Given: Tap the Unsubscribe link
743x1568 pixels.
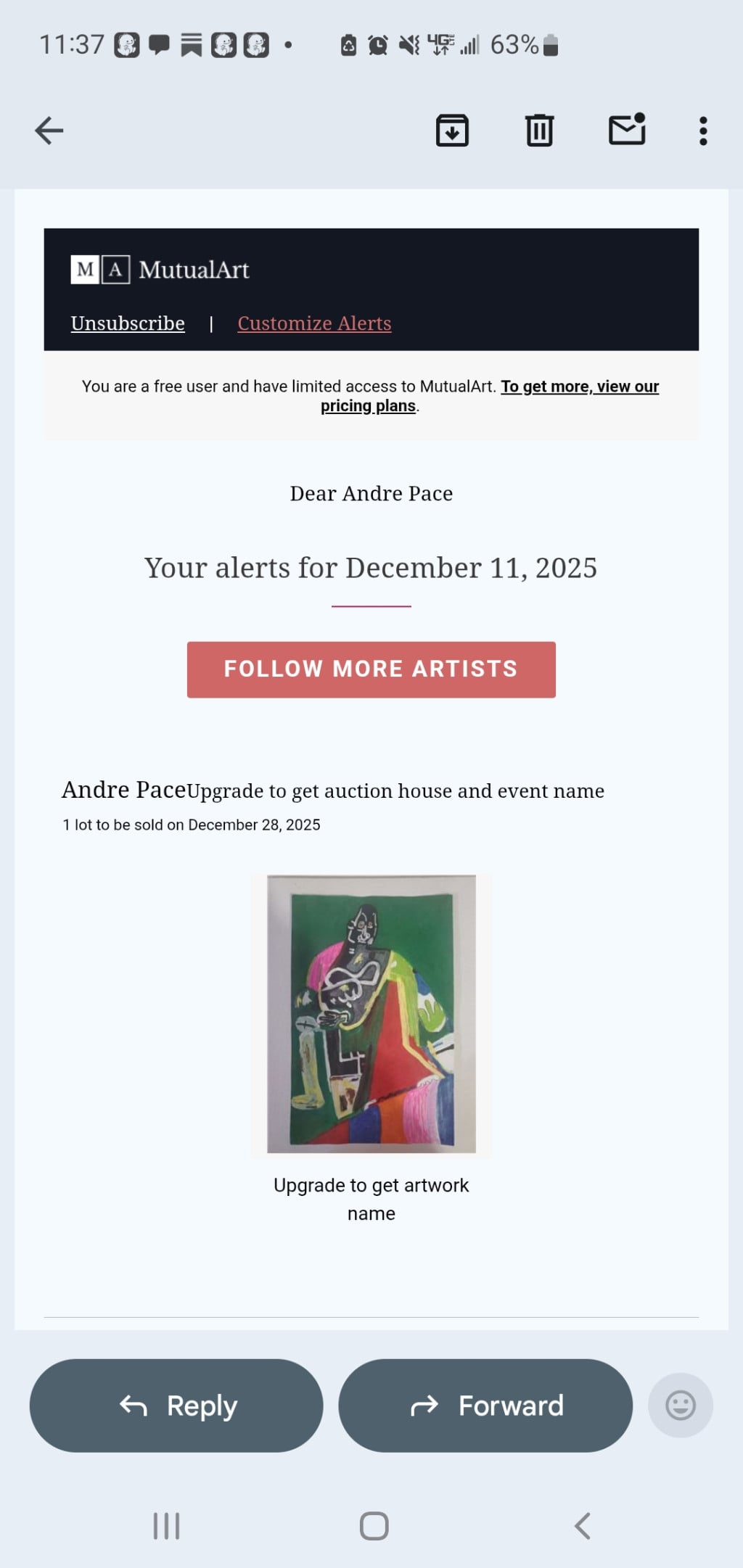Looking at the screenshot, I should click(x=128, y=323).
